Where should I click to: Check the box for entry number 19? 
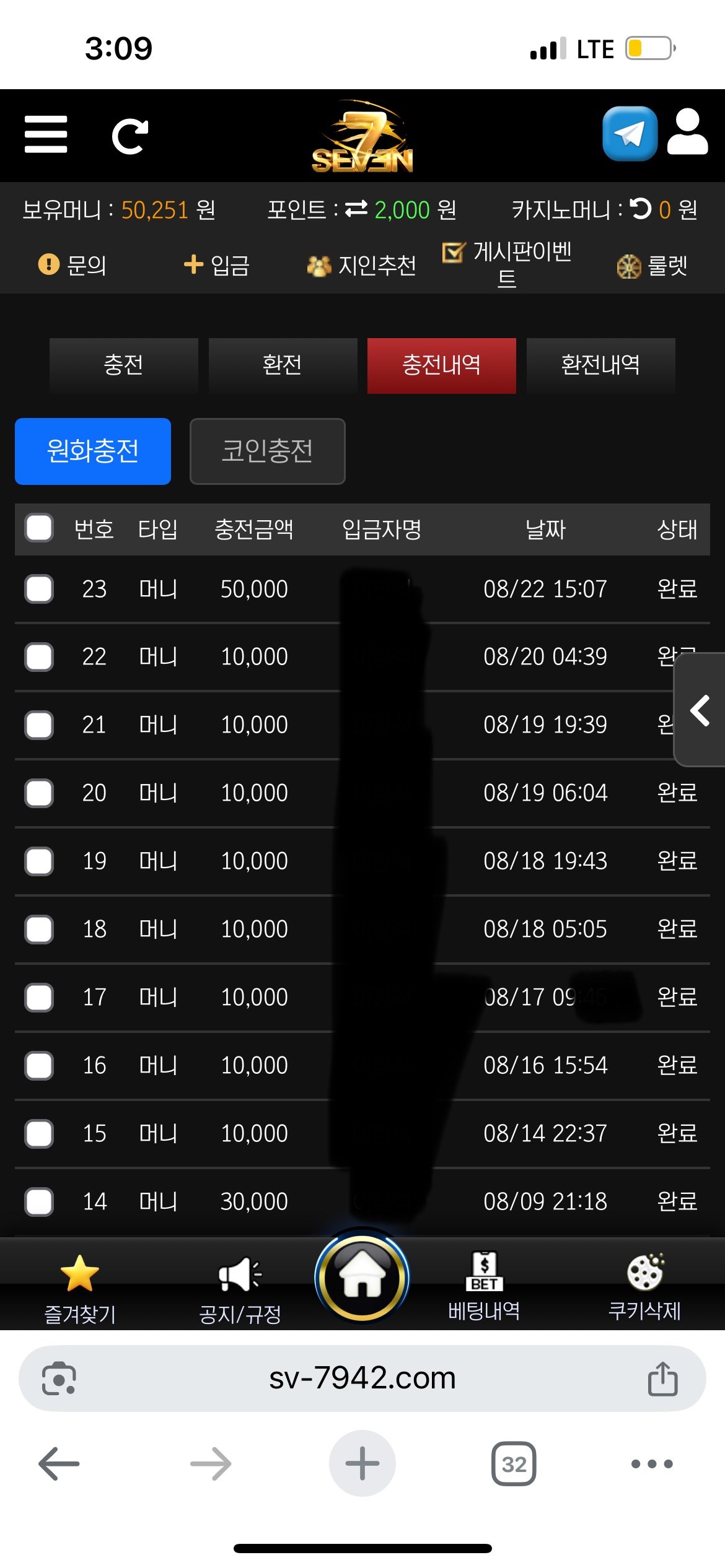click(39, 861)
